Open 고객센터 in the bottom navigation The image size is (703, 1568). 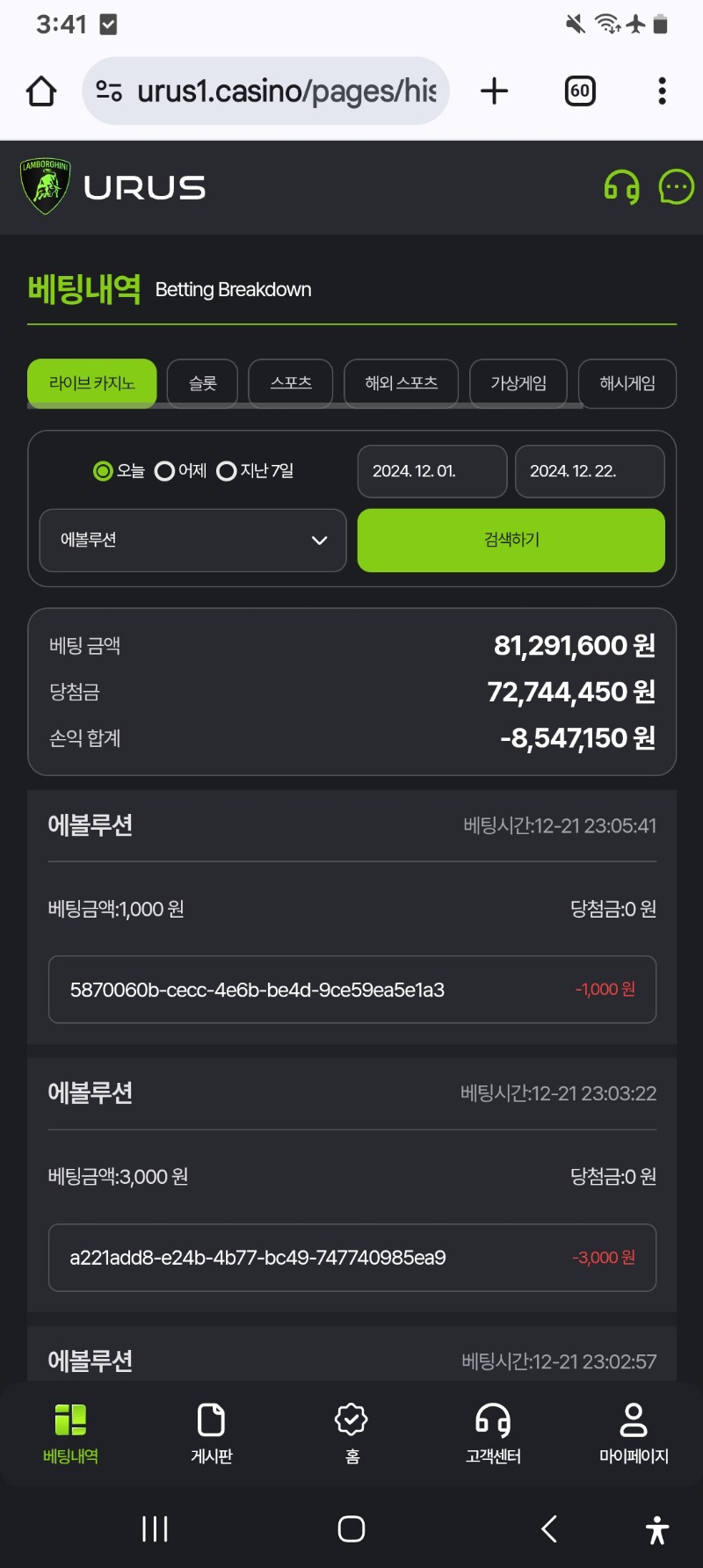(493, 1434)
